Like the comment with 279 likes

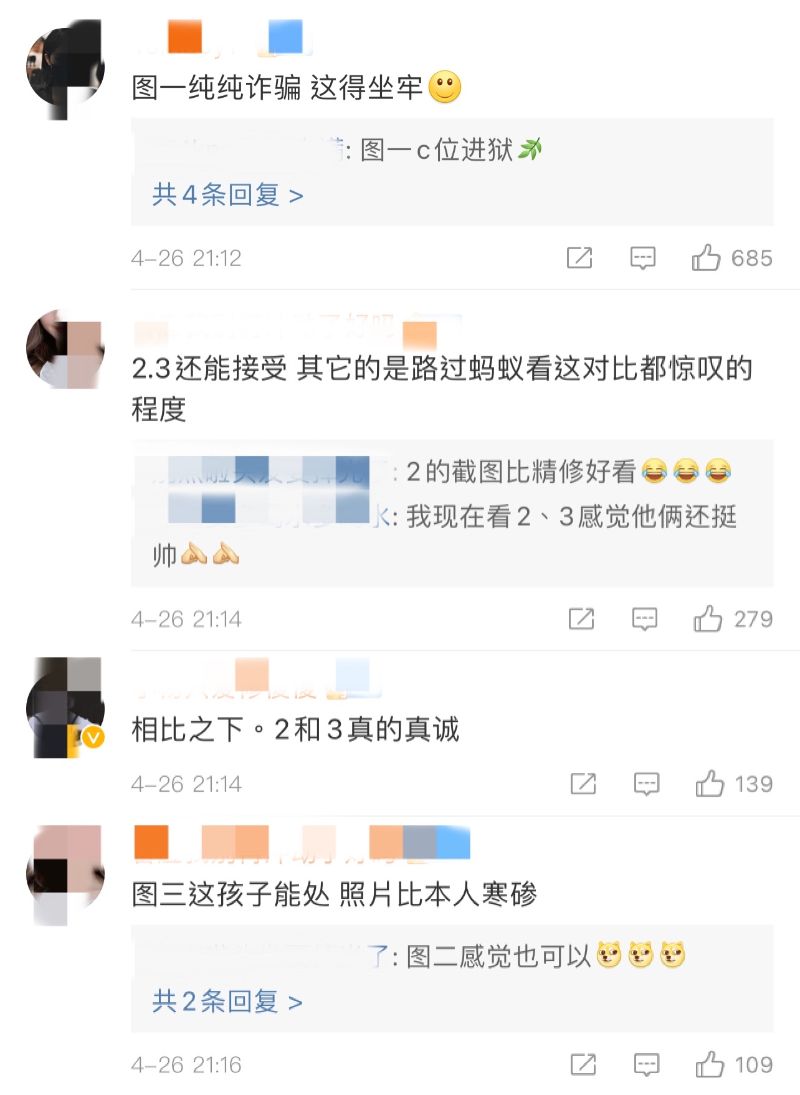click(x=708, y=619)
